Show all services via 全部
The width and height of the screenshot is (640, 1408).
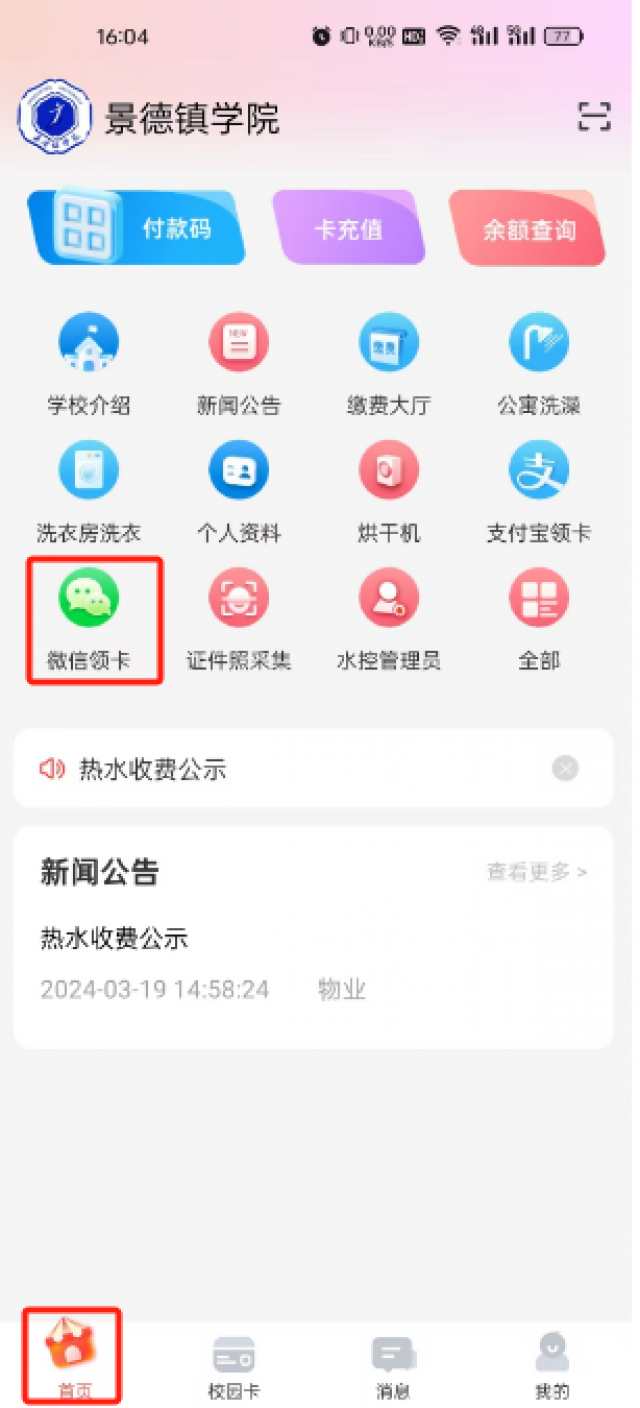pyautogui.click(x=539, y=620)
